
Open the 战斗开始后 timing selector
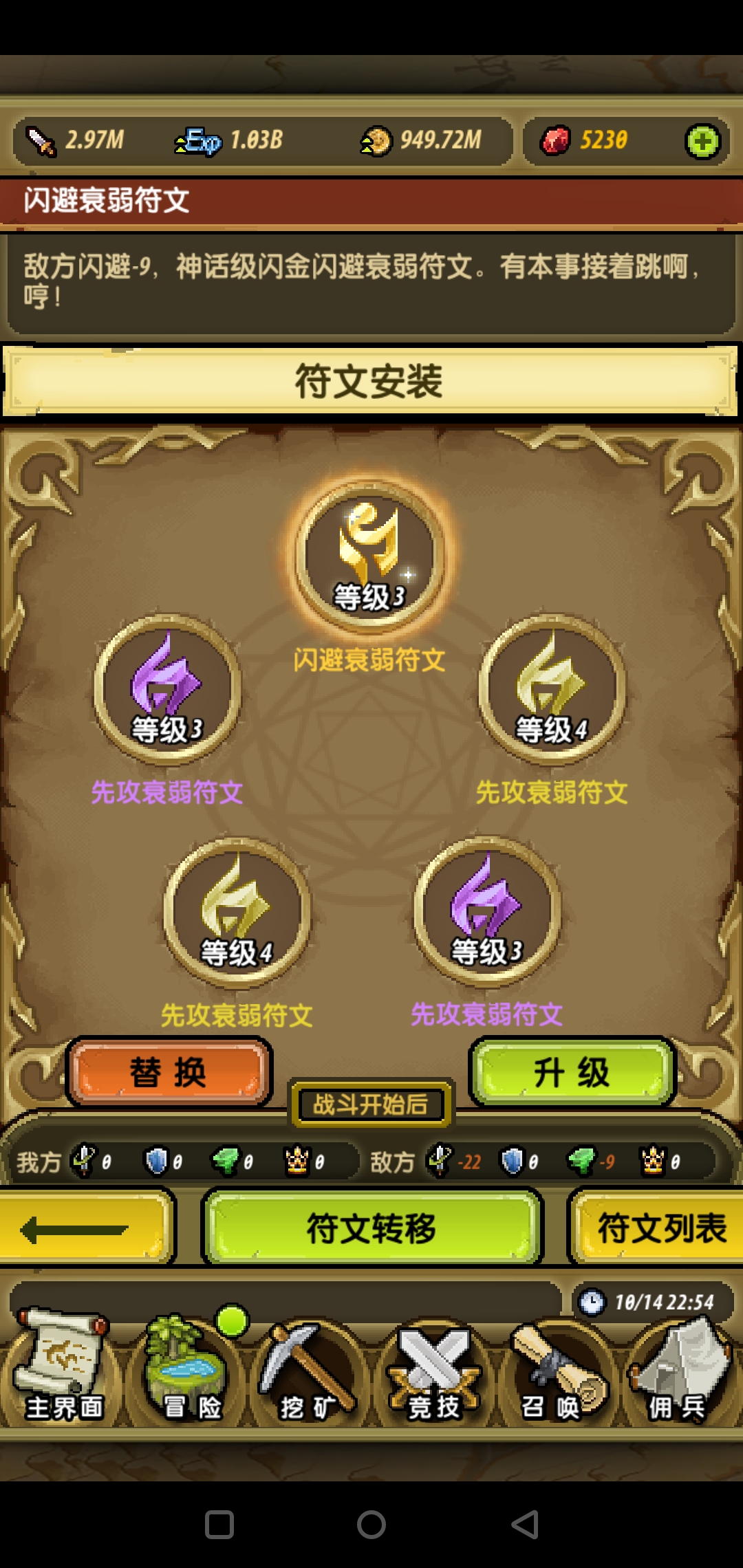click(371, 1104)
